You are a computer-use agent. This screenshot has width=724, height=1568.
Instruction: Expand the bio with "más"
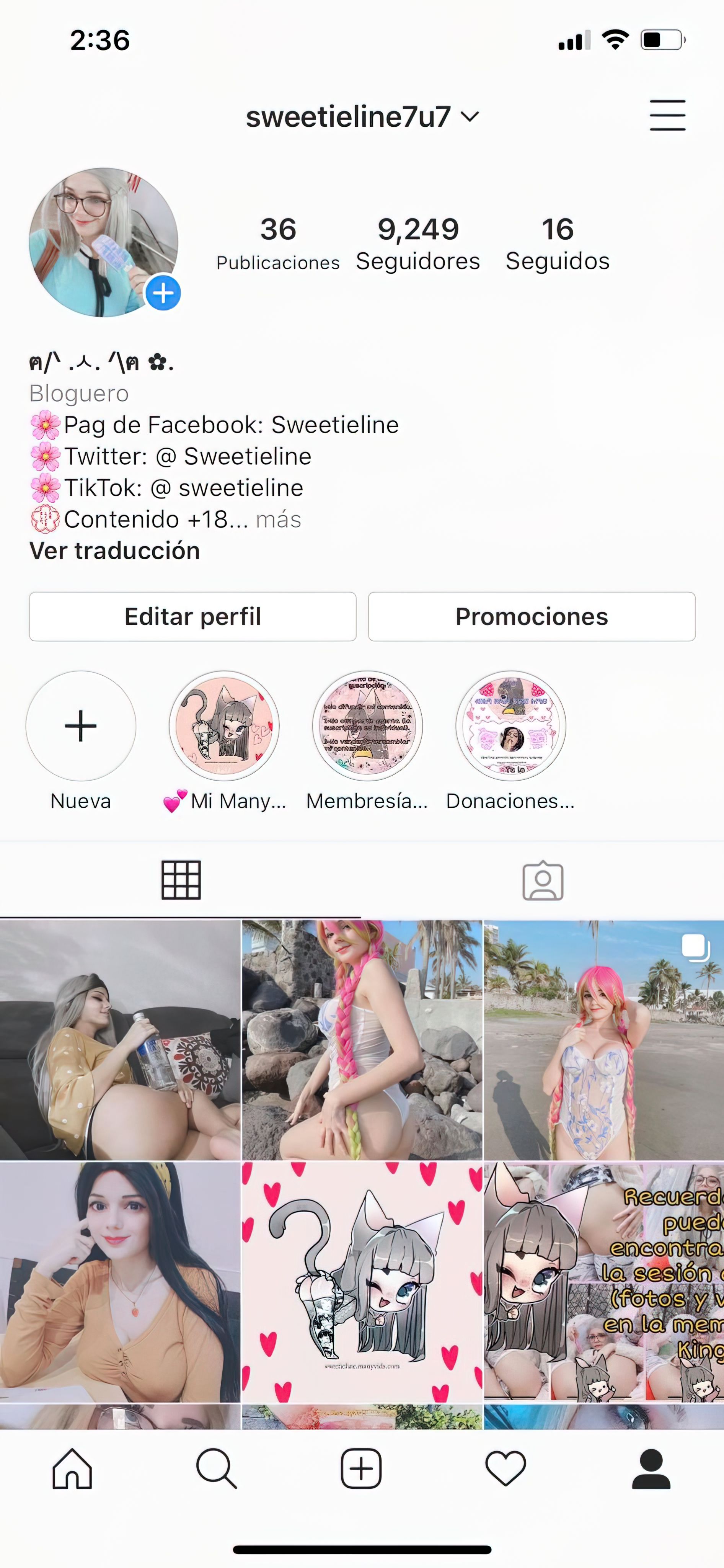278,519
